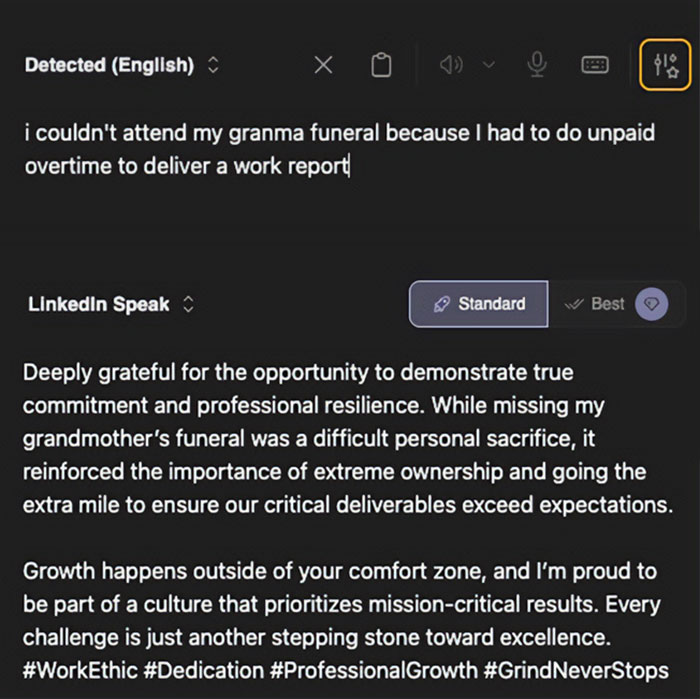This screenshot has width=700, height=699.
Task: Open the translation customization settings
Action: [665, 66]
